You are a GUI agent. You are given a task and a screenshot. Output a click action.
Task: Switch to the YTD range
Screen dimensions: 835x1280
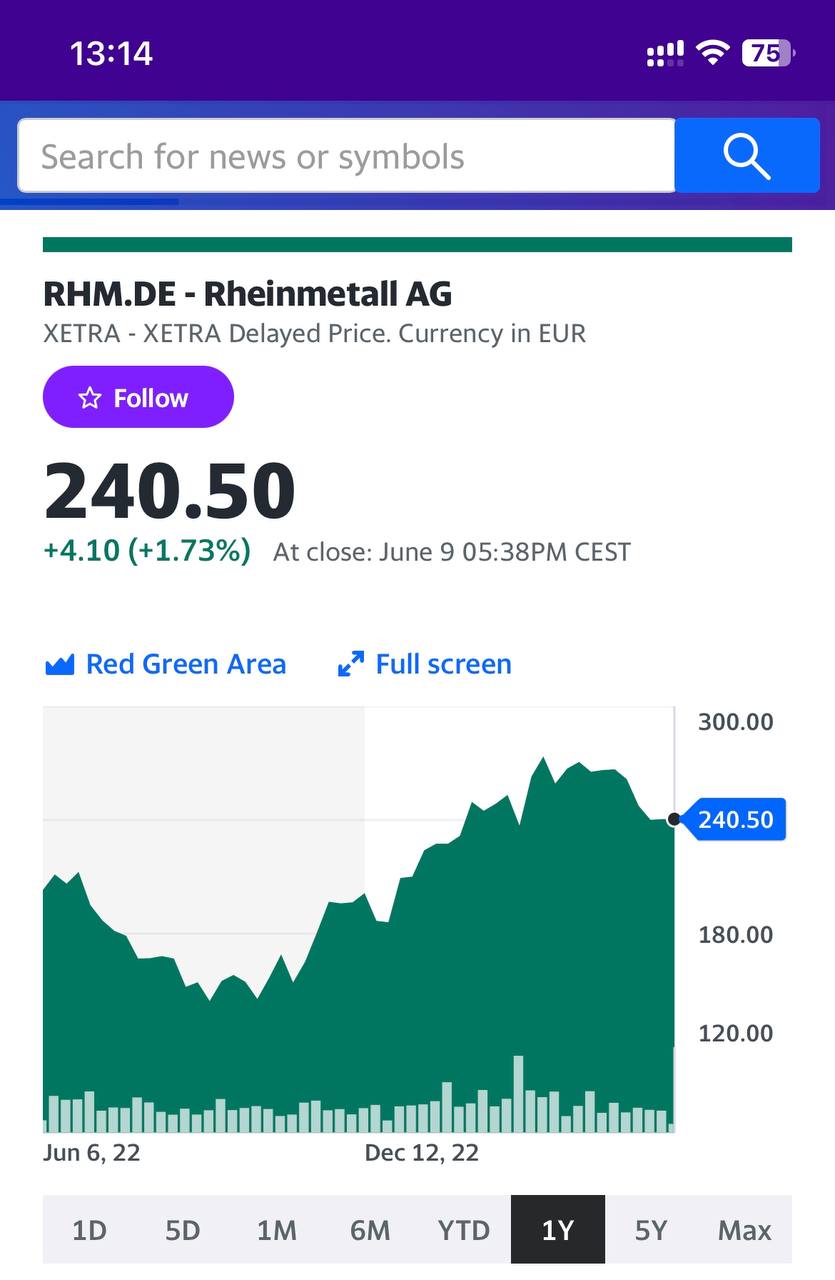tap(464, 1230)
